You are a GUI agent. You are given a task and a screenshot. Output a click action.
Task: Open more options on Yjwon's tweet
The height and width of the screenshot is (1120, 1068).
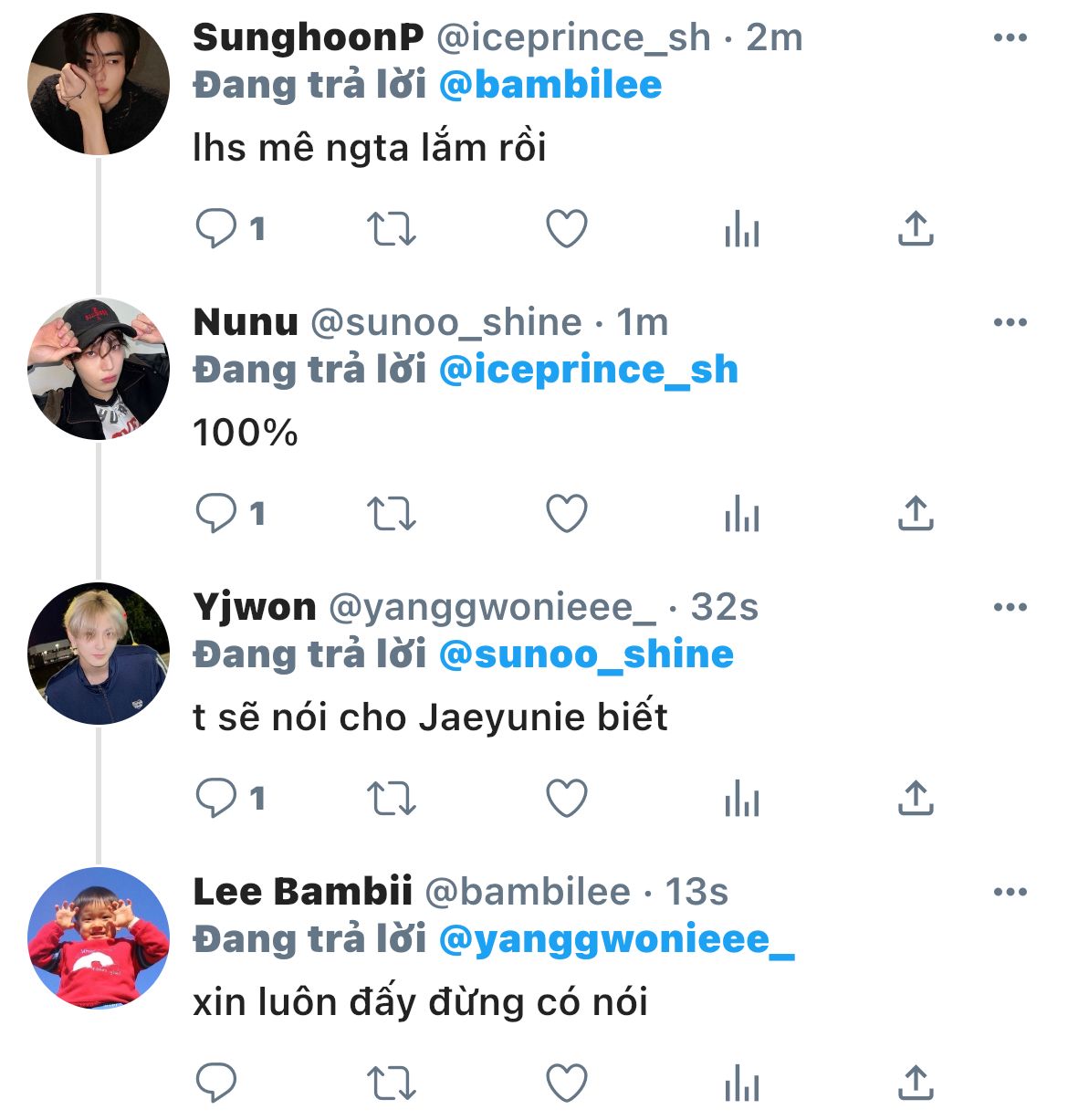point(1010,607)
